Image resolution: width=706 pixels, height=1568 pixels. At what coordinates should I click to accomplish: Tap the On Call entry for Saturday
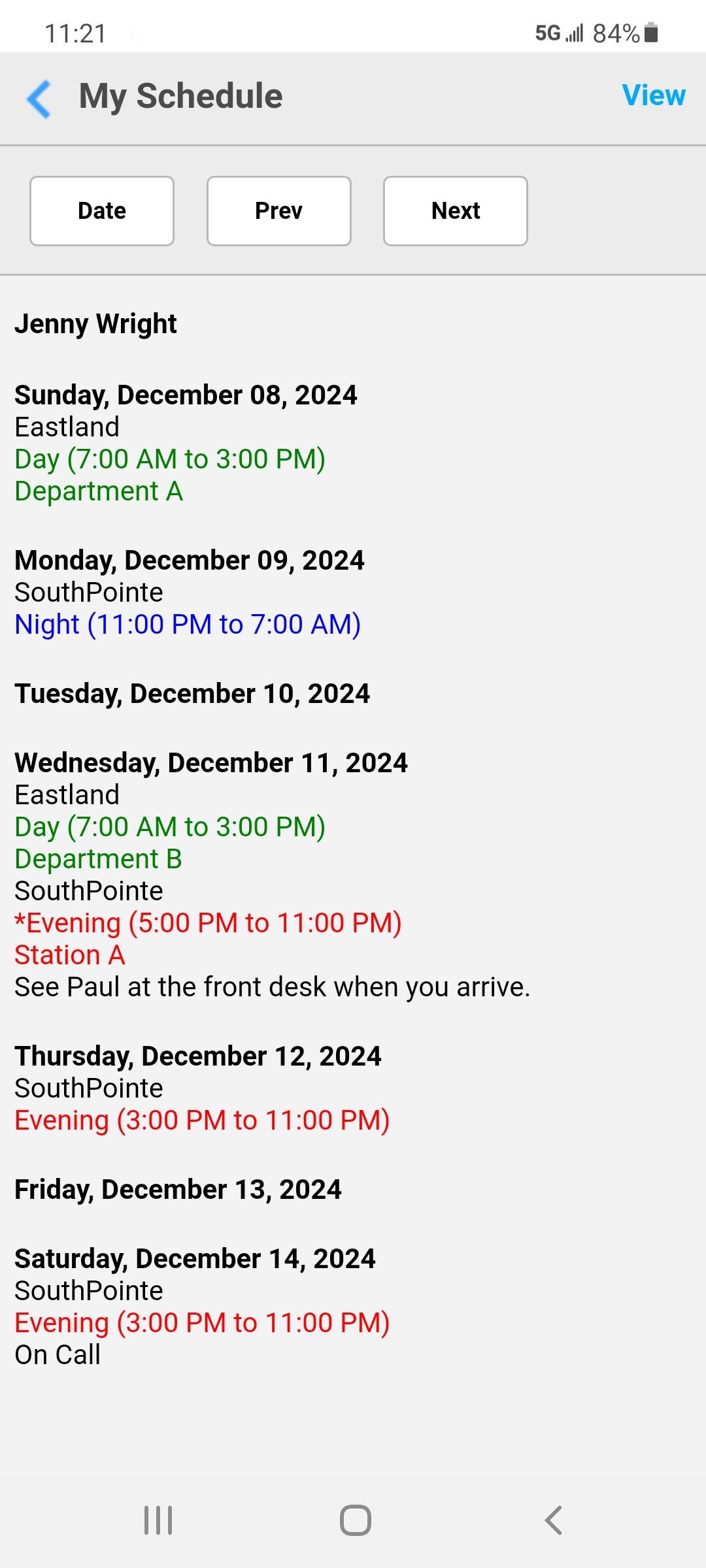pos(56,1354)
